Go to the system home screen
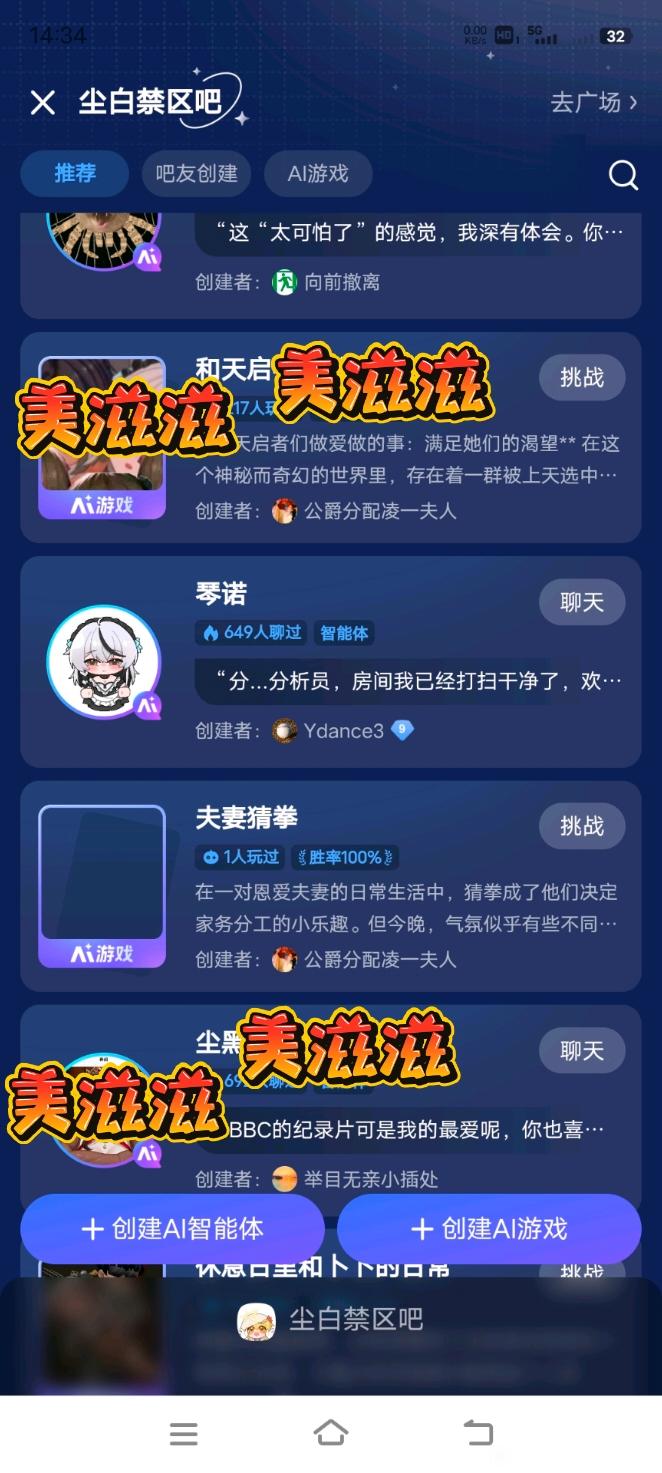The width and height of the screenshot is (662, 1473). pyautogui.click(x=331, y=1433)
